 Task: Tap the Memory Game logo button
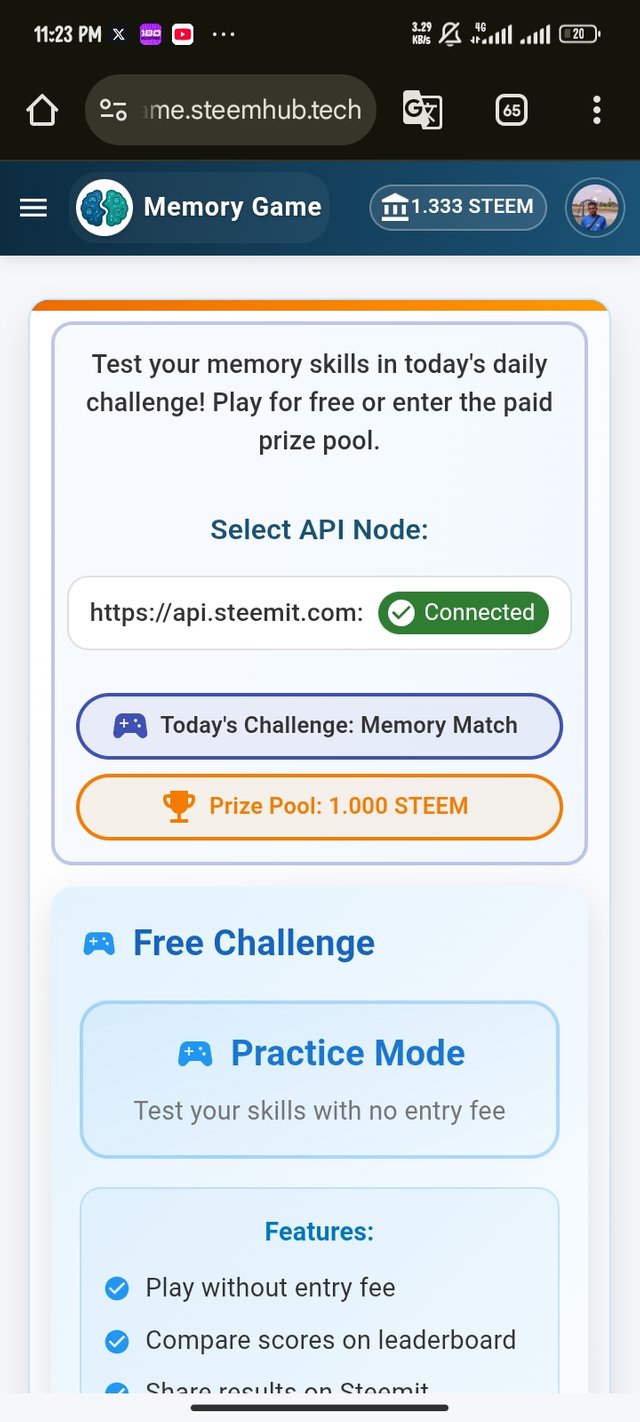coord(200,207)
